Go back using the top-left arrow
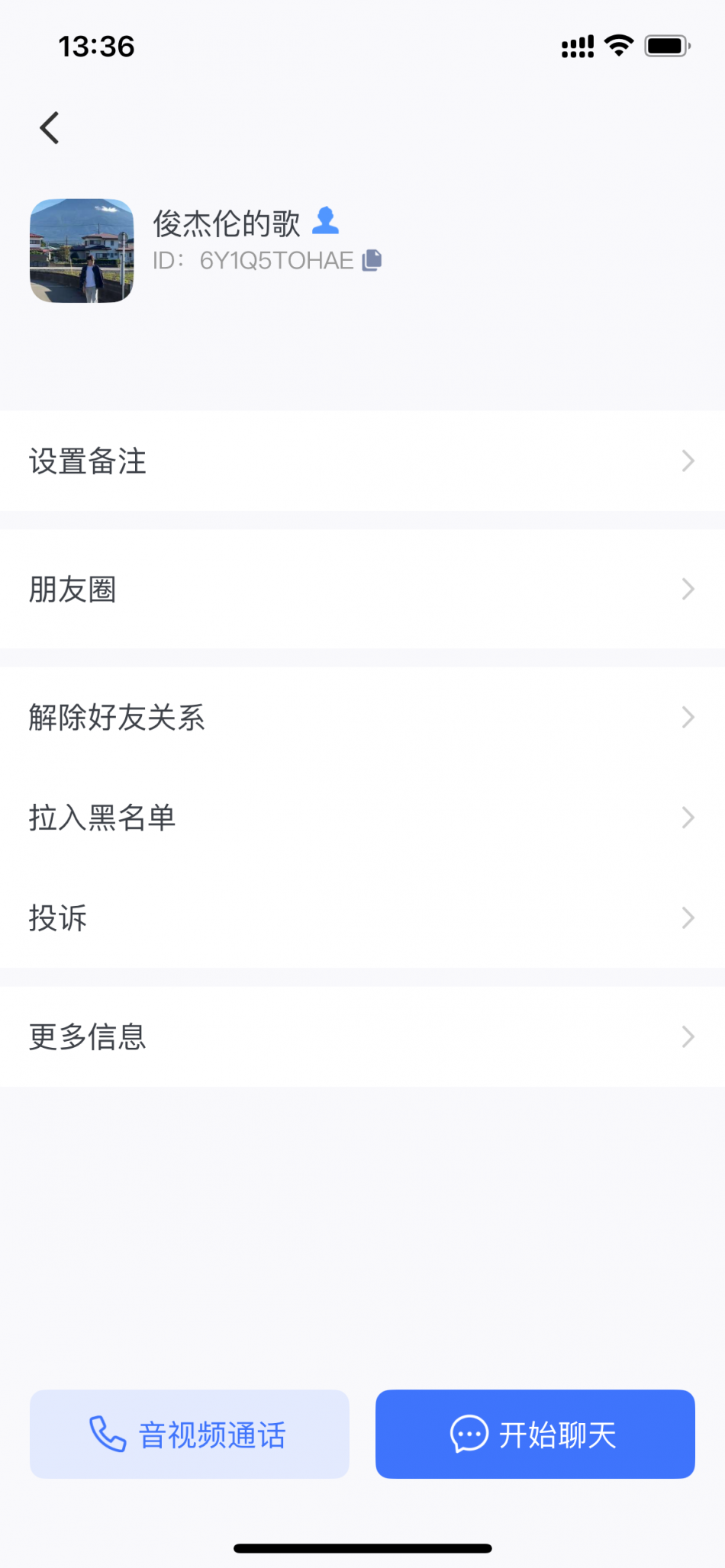 (x=50, y=128)
